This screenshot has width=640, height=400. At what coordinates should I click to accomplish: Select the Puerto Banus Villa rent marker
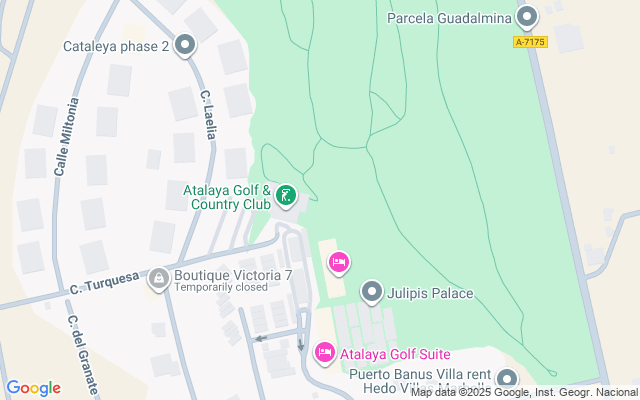point(507,379)
